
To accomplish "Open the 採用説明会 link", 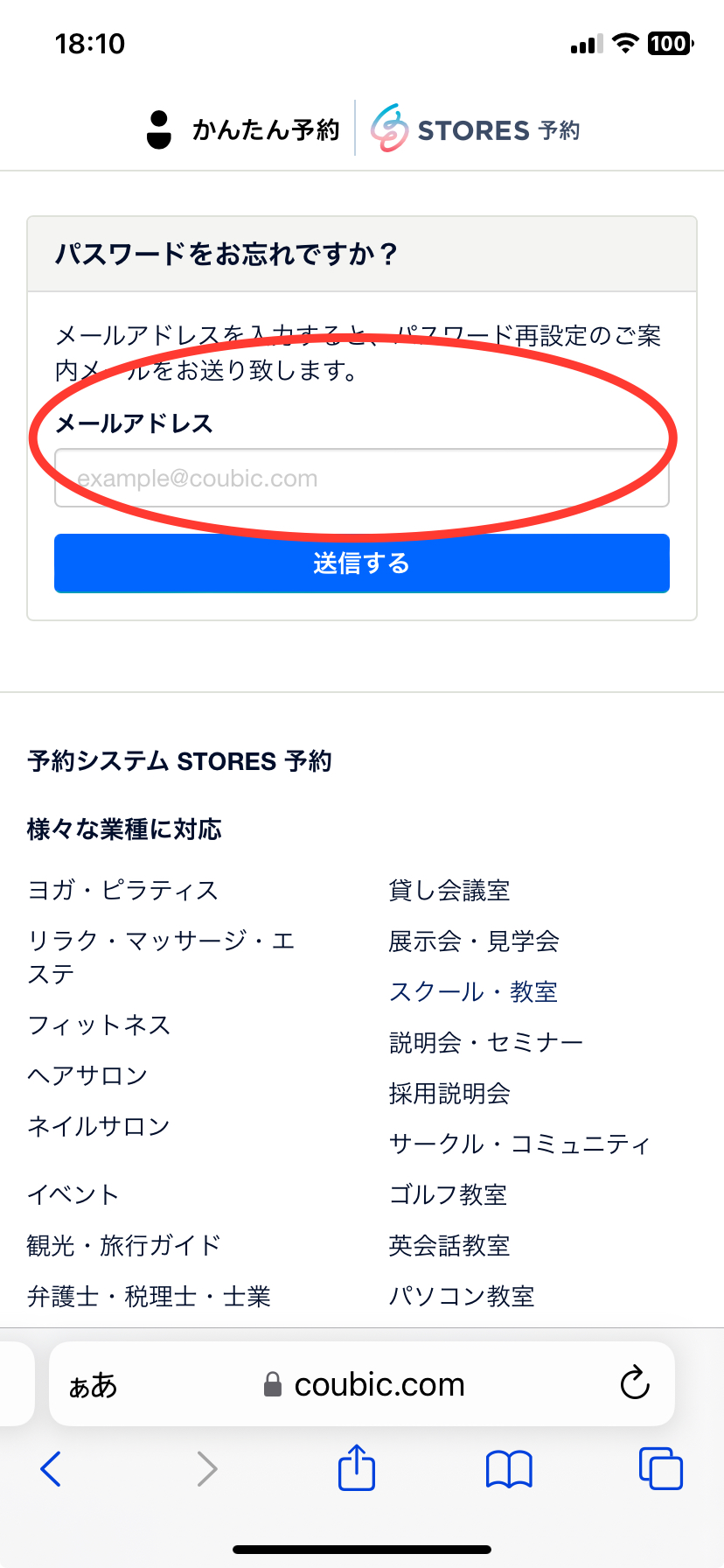I will 449,1093.
